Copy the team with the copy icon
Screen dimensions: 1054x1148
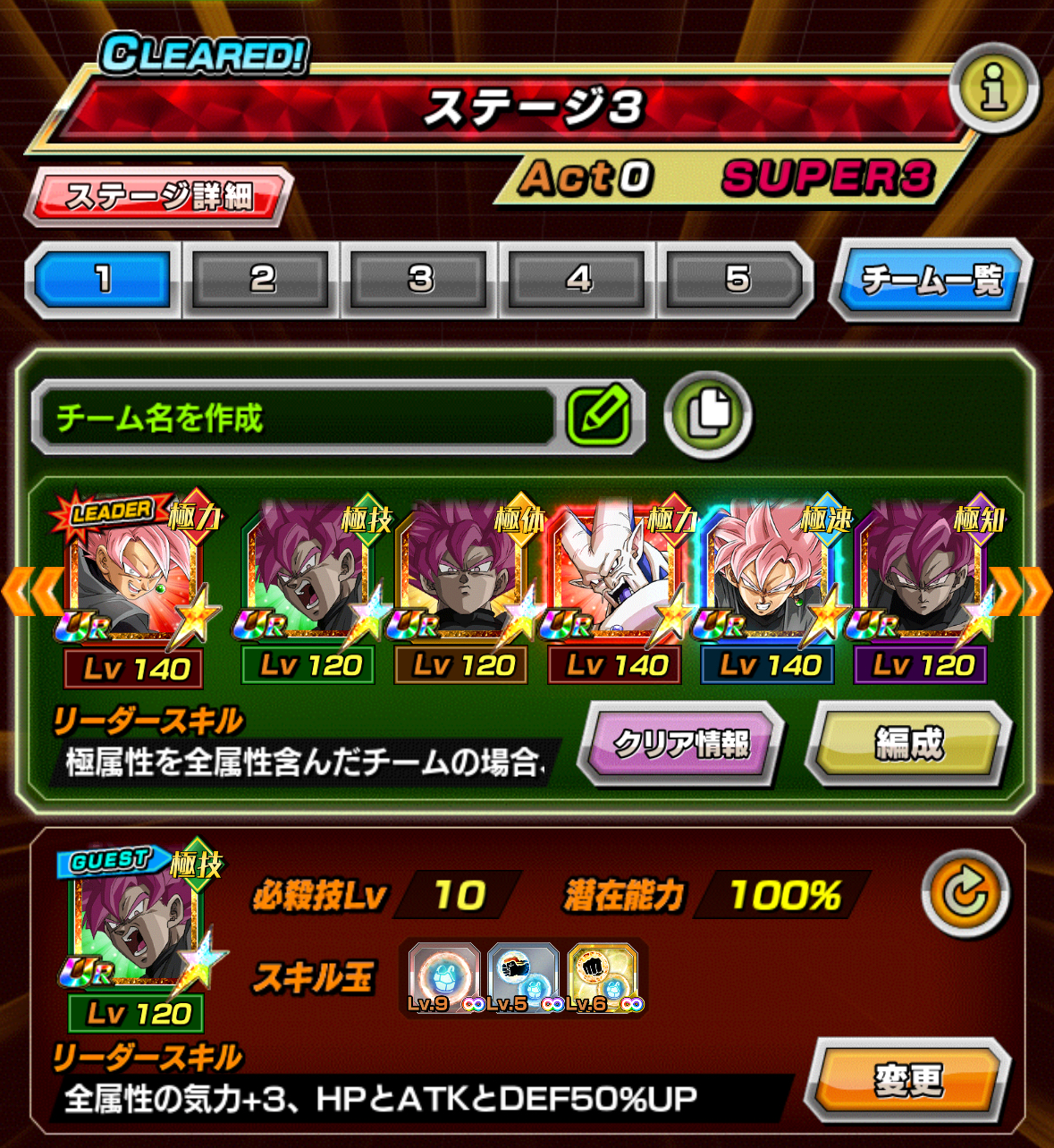(x=708, y=416)
